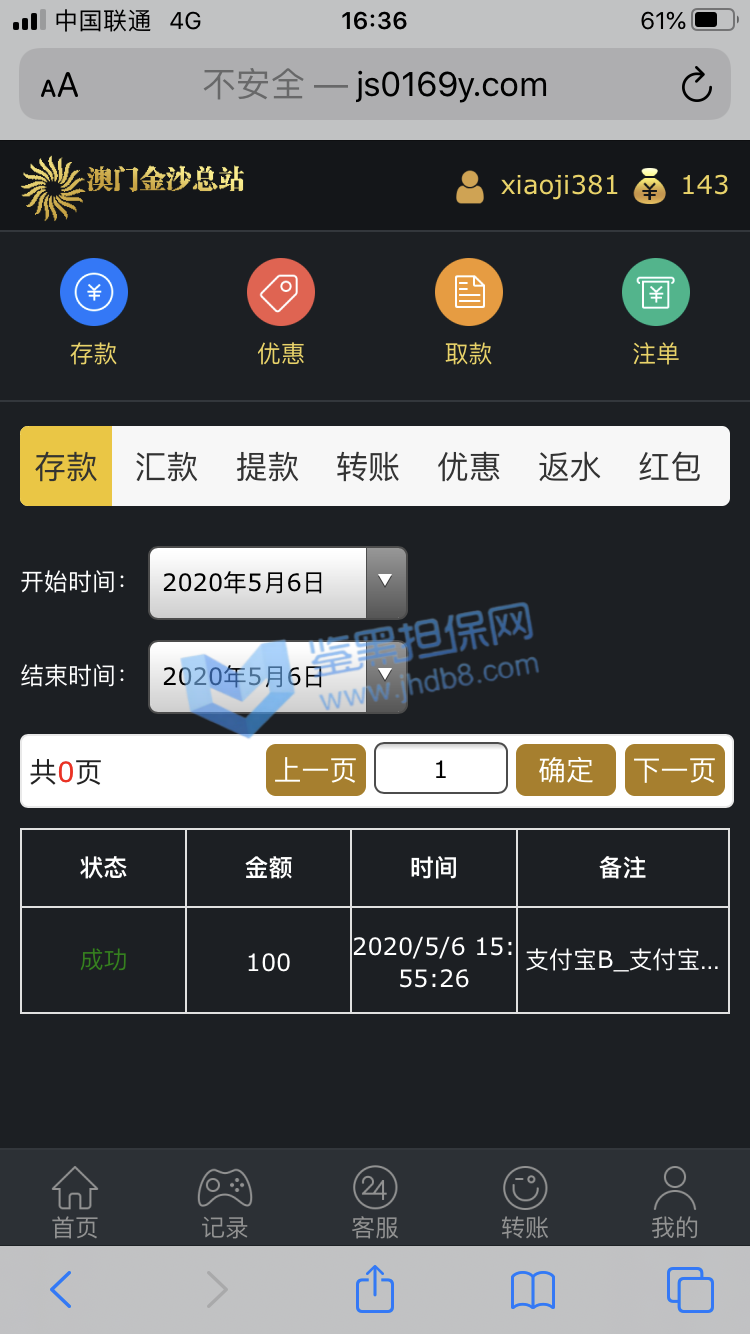Open the Safari share sheet
Viewport: 750px width, 1334px height.
375,1290
